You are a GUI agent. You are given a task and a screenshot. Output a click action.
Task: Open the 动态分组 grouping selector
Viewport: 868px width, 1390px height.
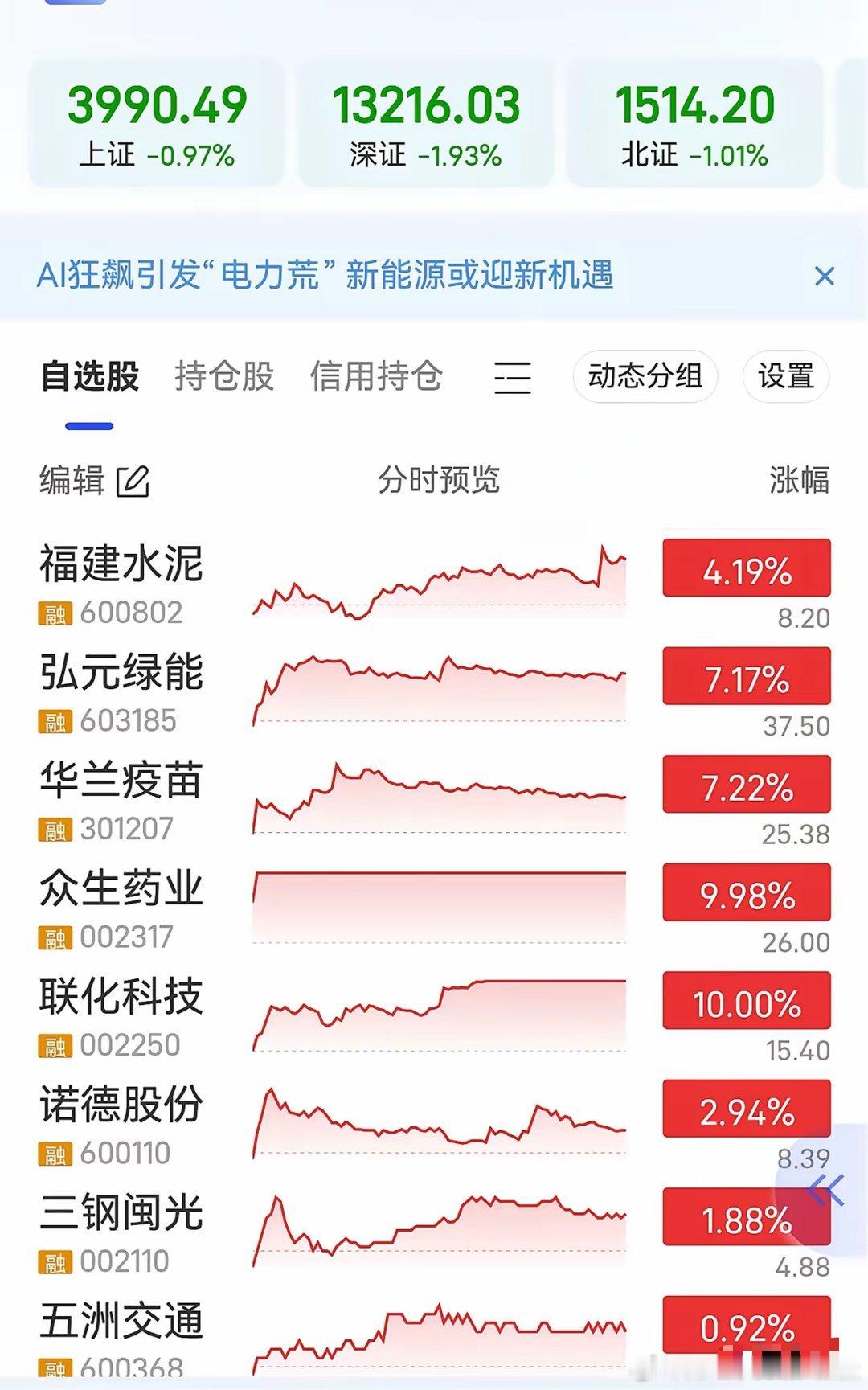645,376
